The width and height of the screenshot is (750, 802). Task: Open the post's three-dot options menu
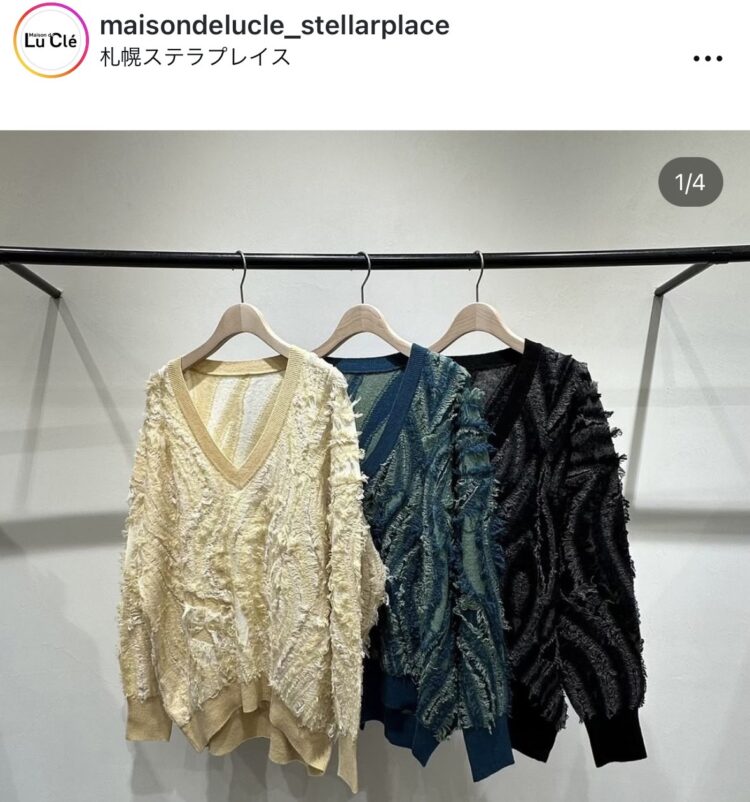pyautogui.click(x=706, y=58)
